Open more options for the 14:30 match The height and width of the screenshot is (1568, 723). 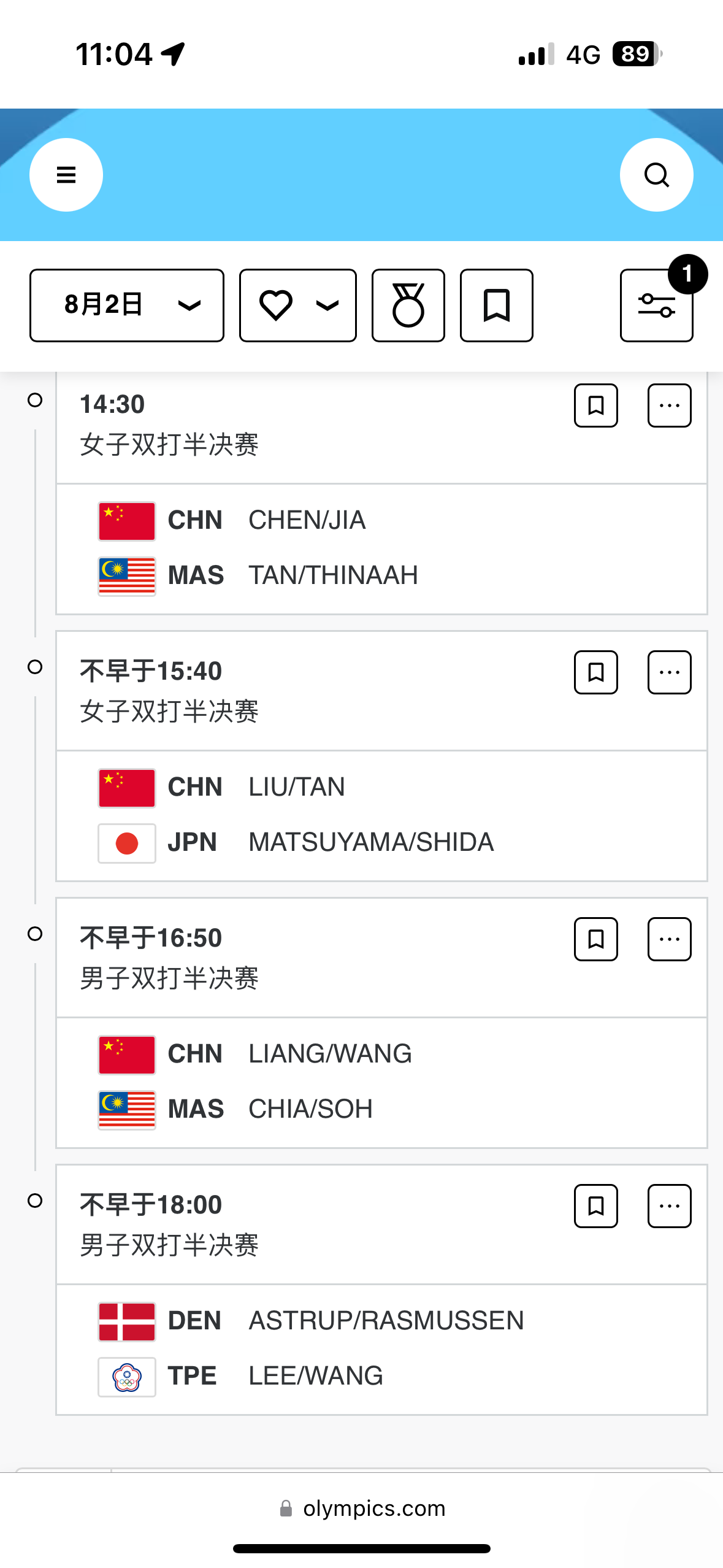coord(670,405)
